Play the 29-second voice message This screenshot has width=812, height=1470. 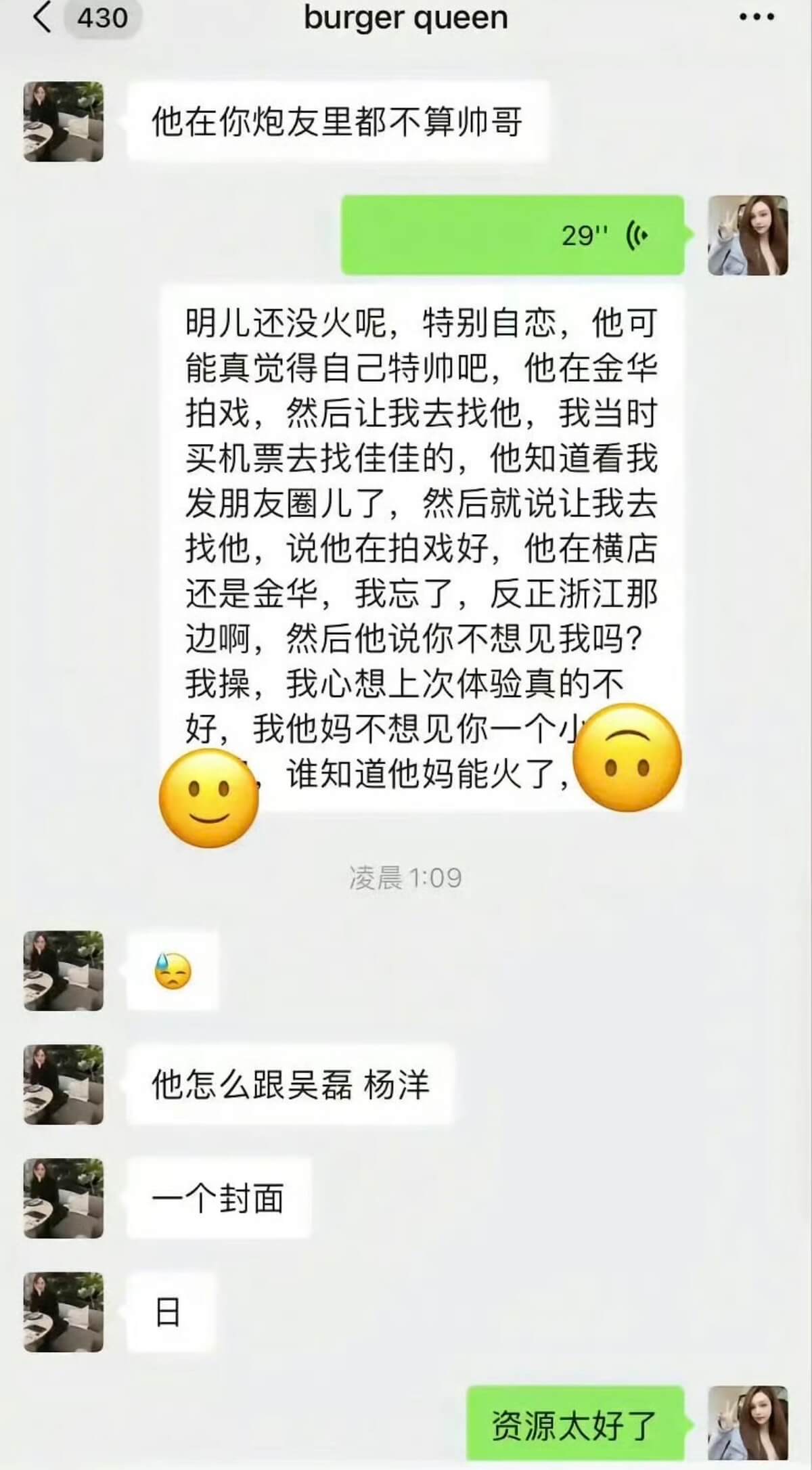[512, 235]
